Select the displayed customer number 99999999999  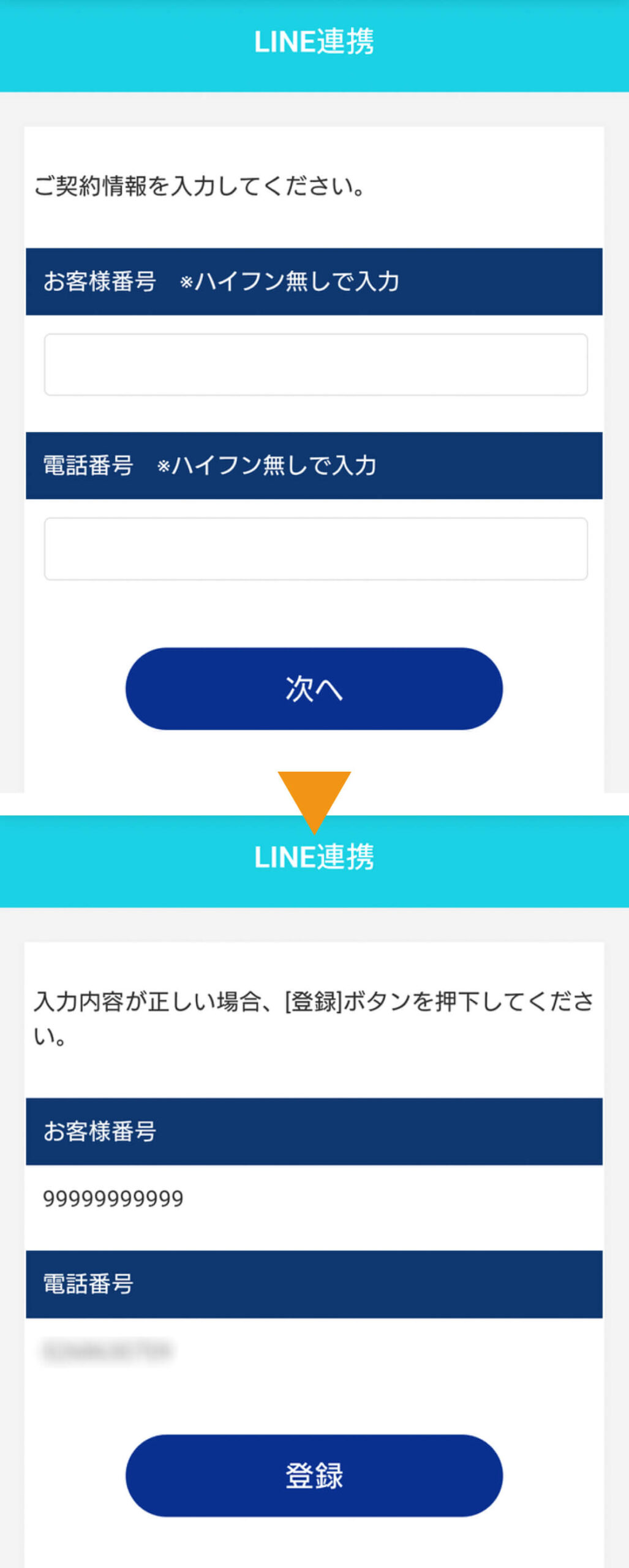pyautogui.click(x=113, y=1197)
